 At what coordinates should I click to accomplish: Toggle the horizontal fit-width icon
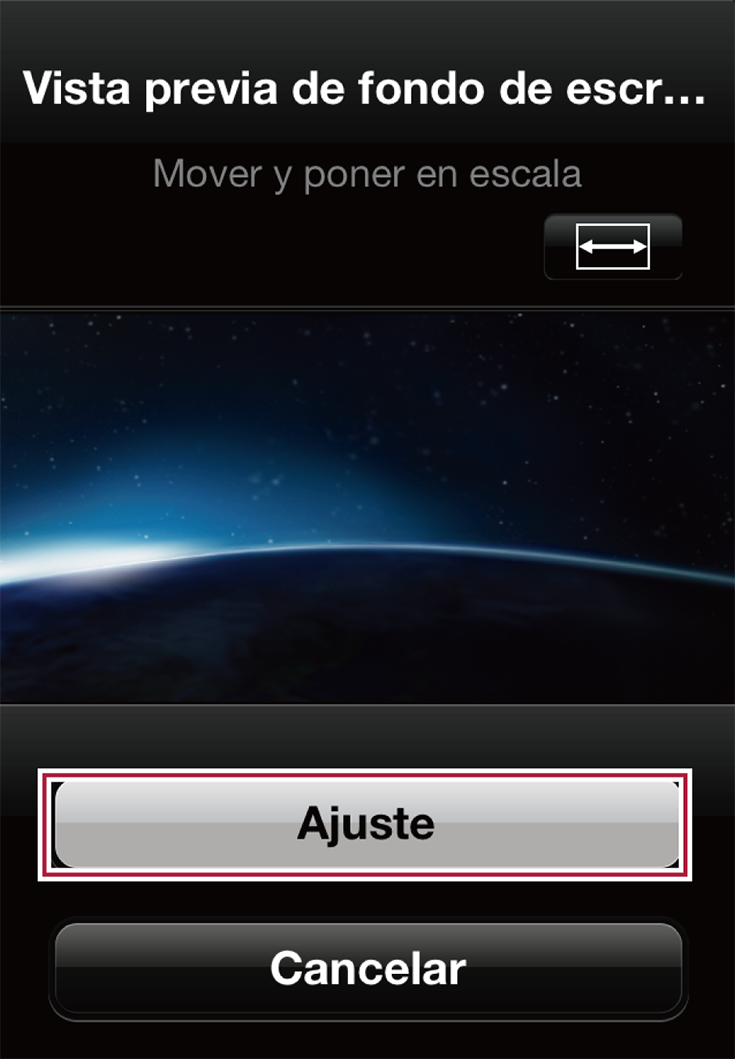(x=612, y=246)
